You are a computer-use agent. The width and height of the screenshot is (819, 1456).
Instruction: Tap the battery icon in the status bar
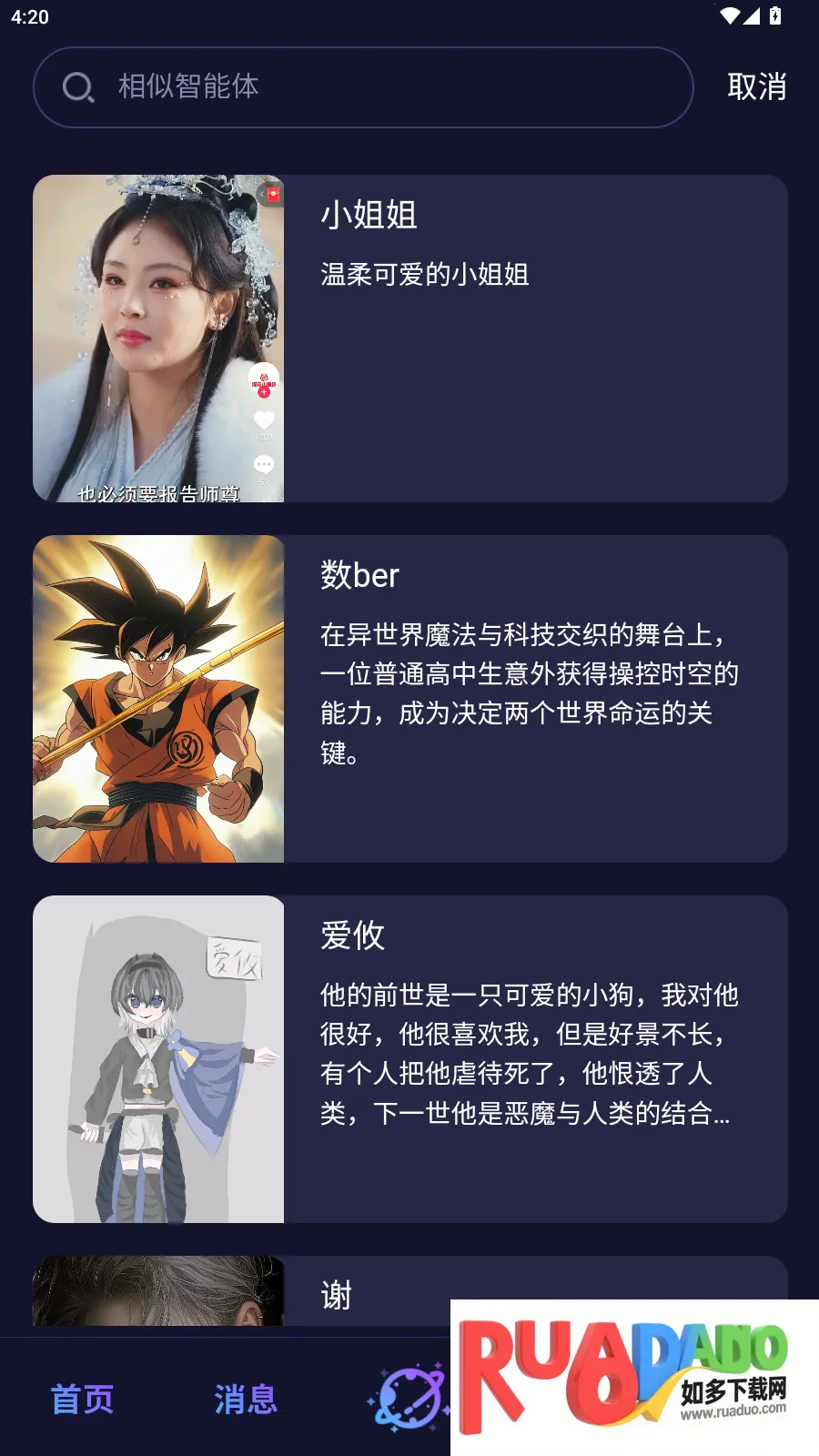tap(775, 15)
